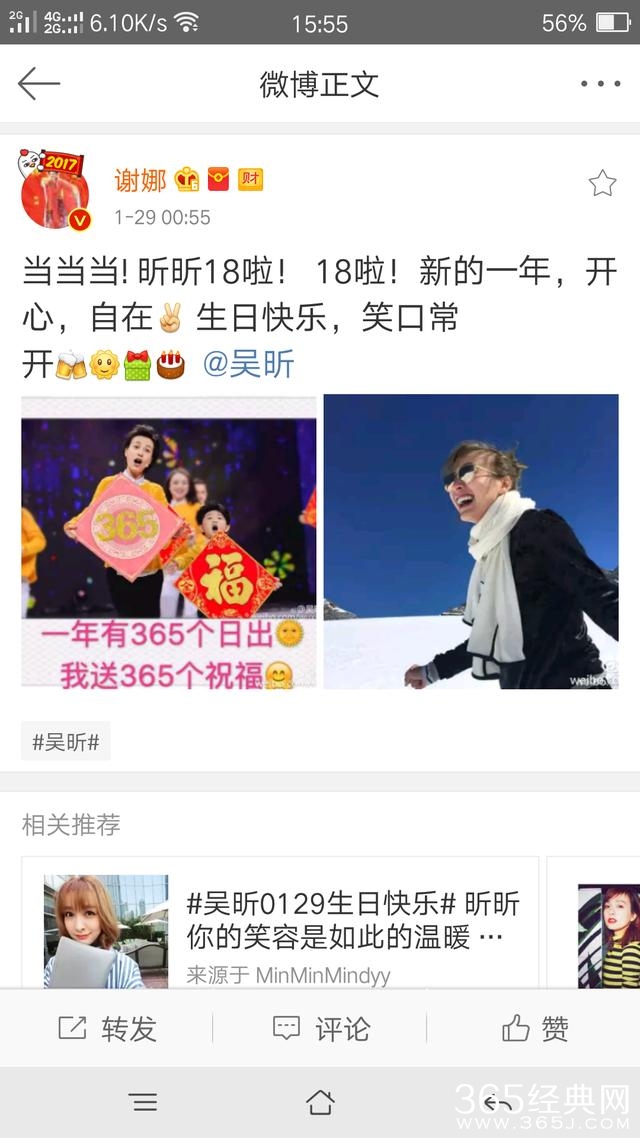Go back using the top-left arrow

[x=39, y=84]
